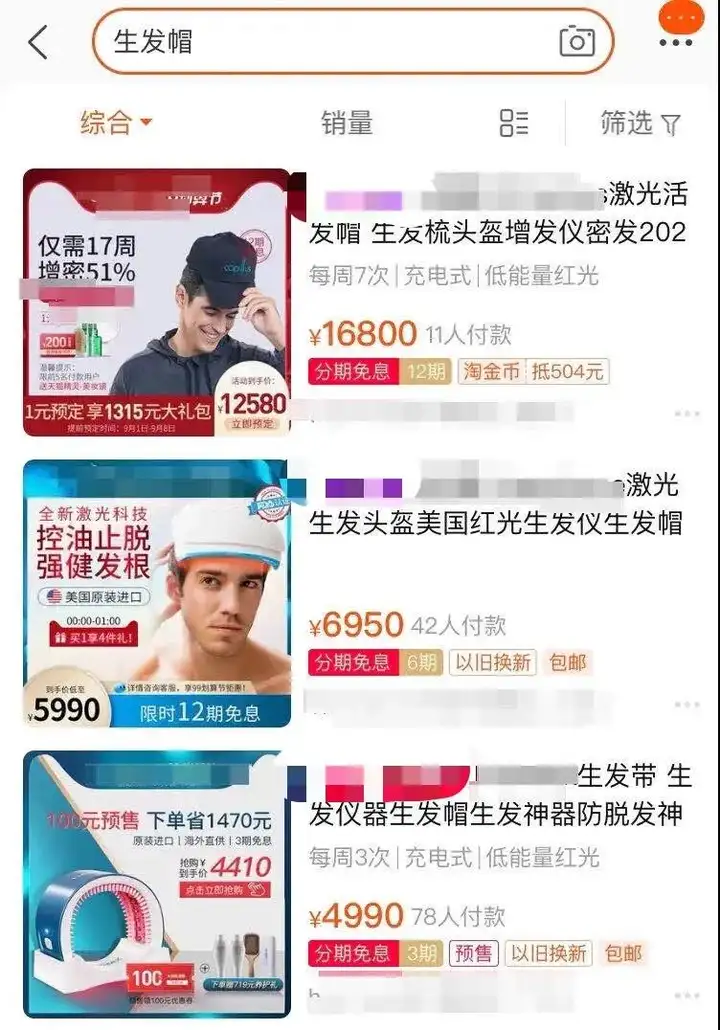Open more options for the ¥4990 item
This screenshot has width=720, height=1030.
687,995
